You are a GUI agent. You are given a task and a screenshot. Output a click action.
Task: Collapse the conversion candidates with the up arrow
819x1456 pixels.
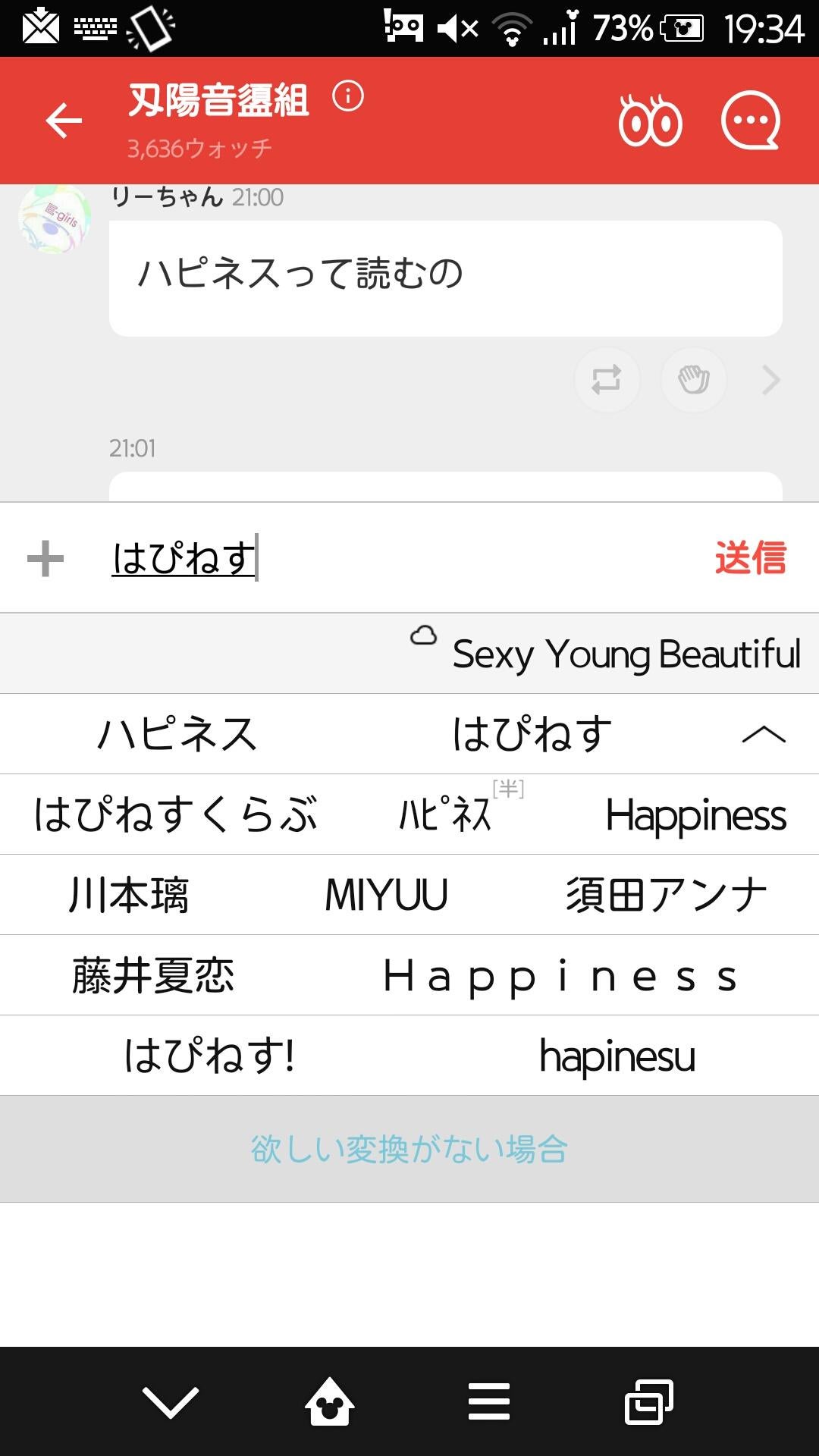coord(766,734)
